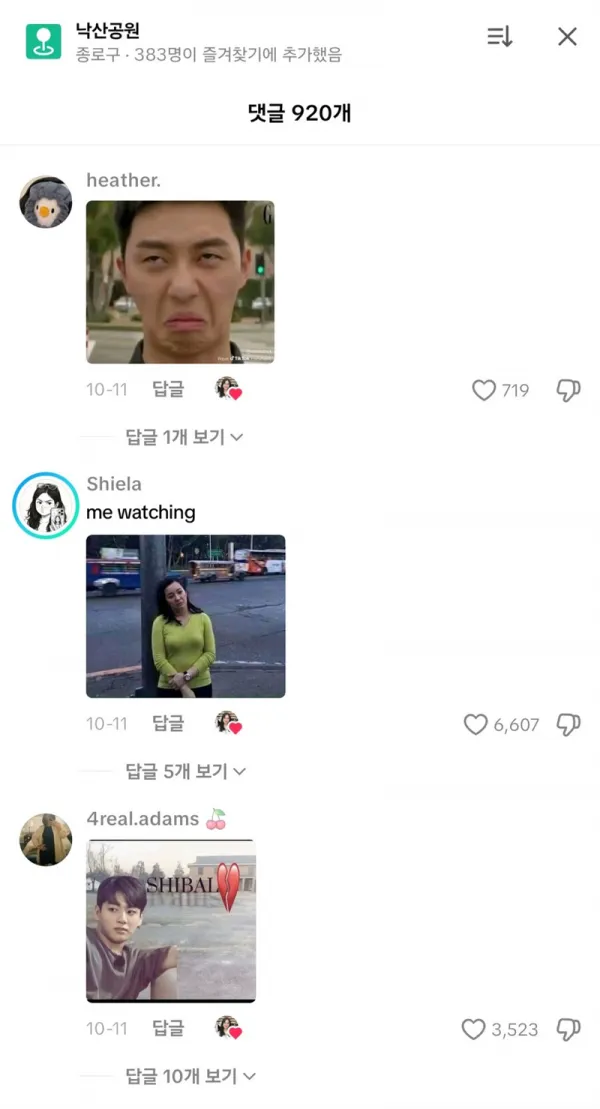Reply to 4real.adams's comment

[168, 1028]
